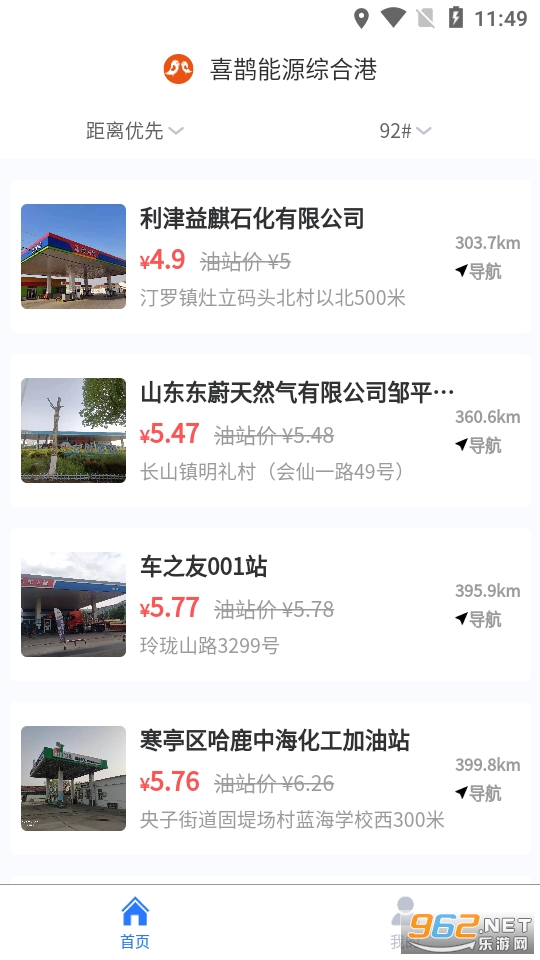This screenshot has width=540, height=960.
Task: Tap 导航 for 寒亭区哈鹿中海化工加油站
Action: (x=479, y=793)
